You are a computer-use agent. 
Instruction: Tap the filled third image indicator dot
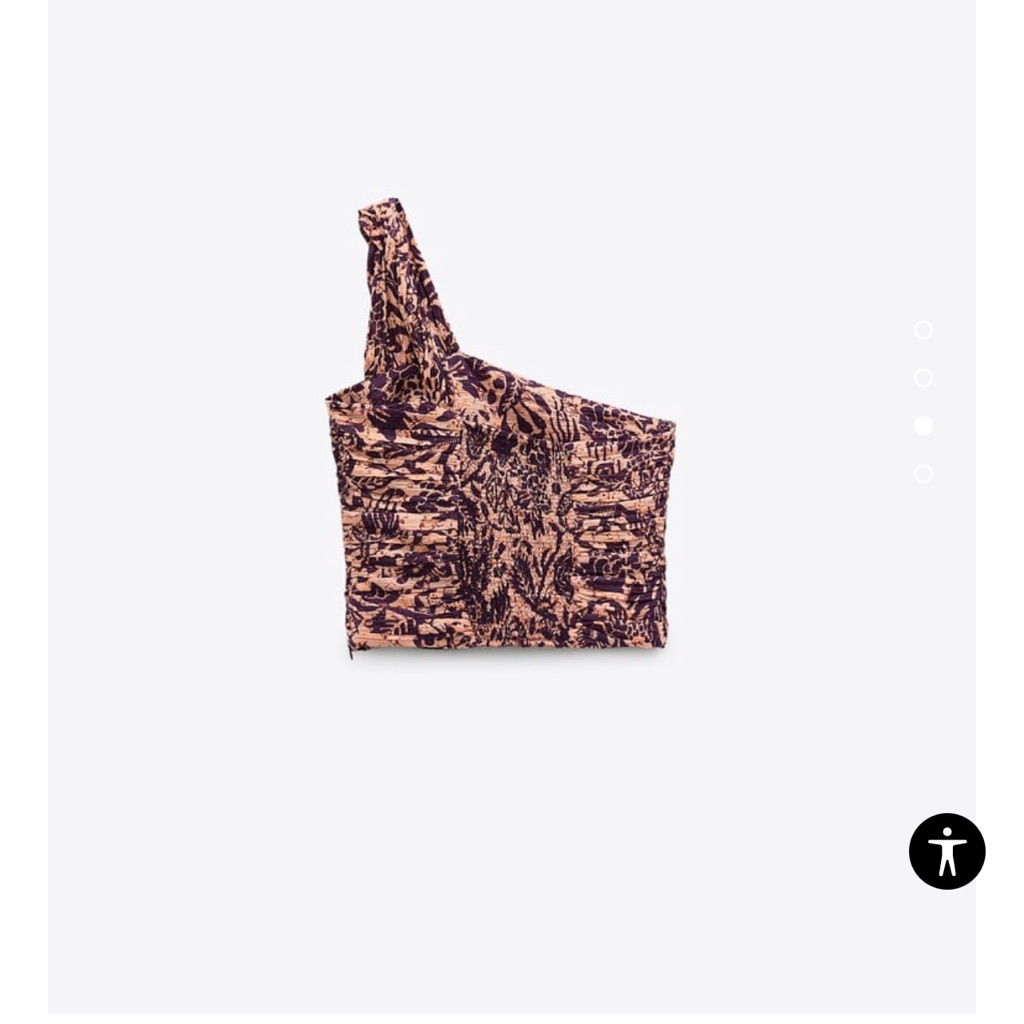click(x=923, y=426)
